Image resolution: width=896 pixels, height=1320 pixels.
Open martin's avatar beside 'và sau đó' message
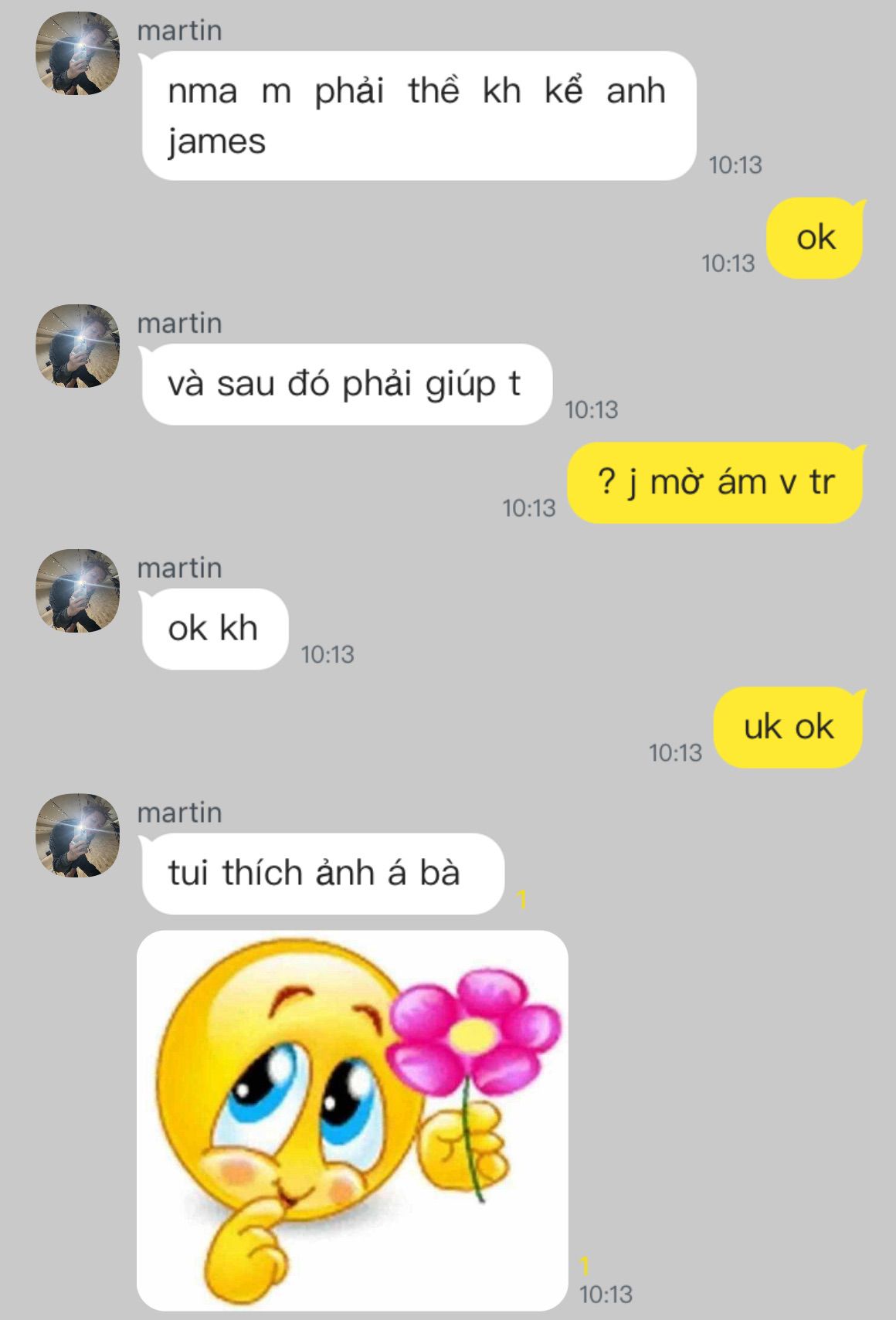point(78,346)
